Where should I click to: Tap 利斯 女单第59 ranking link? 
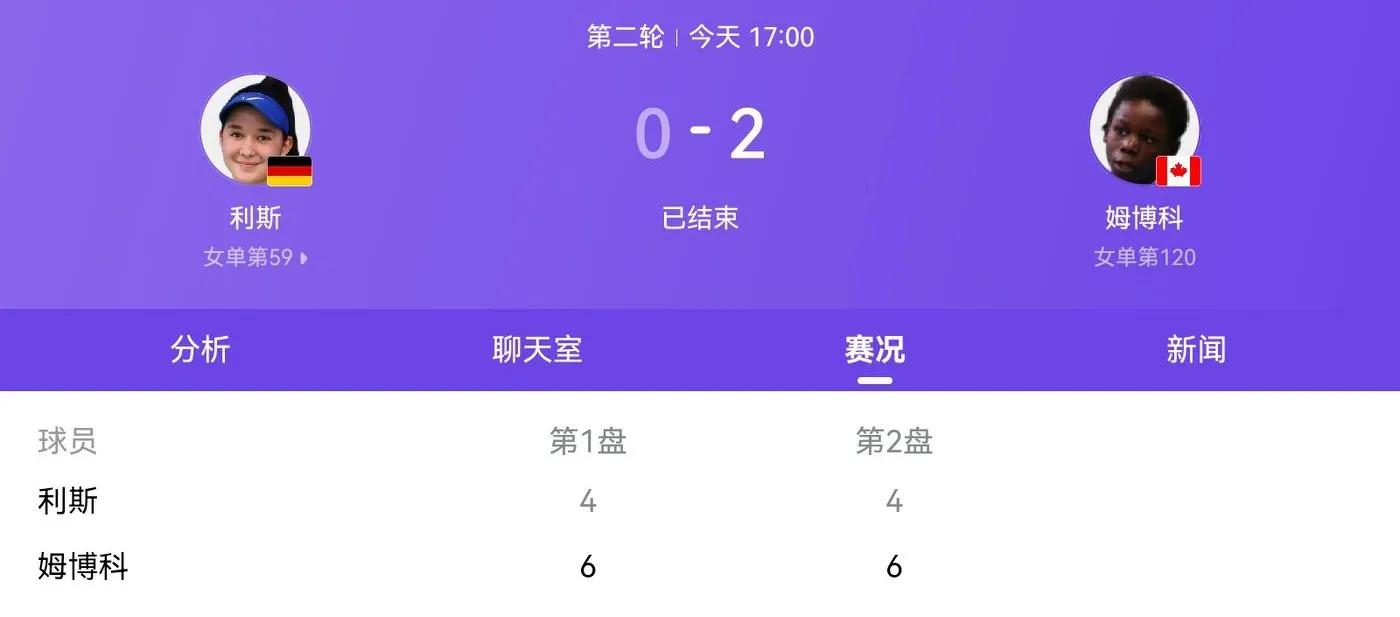255,257
